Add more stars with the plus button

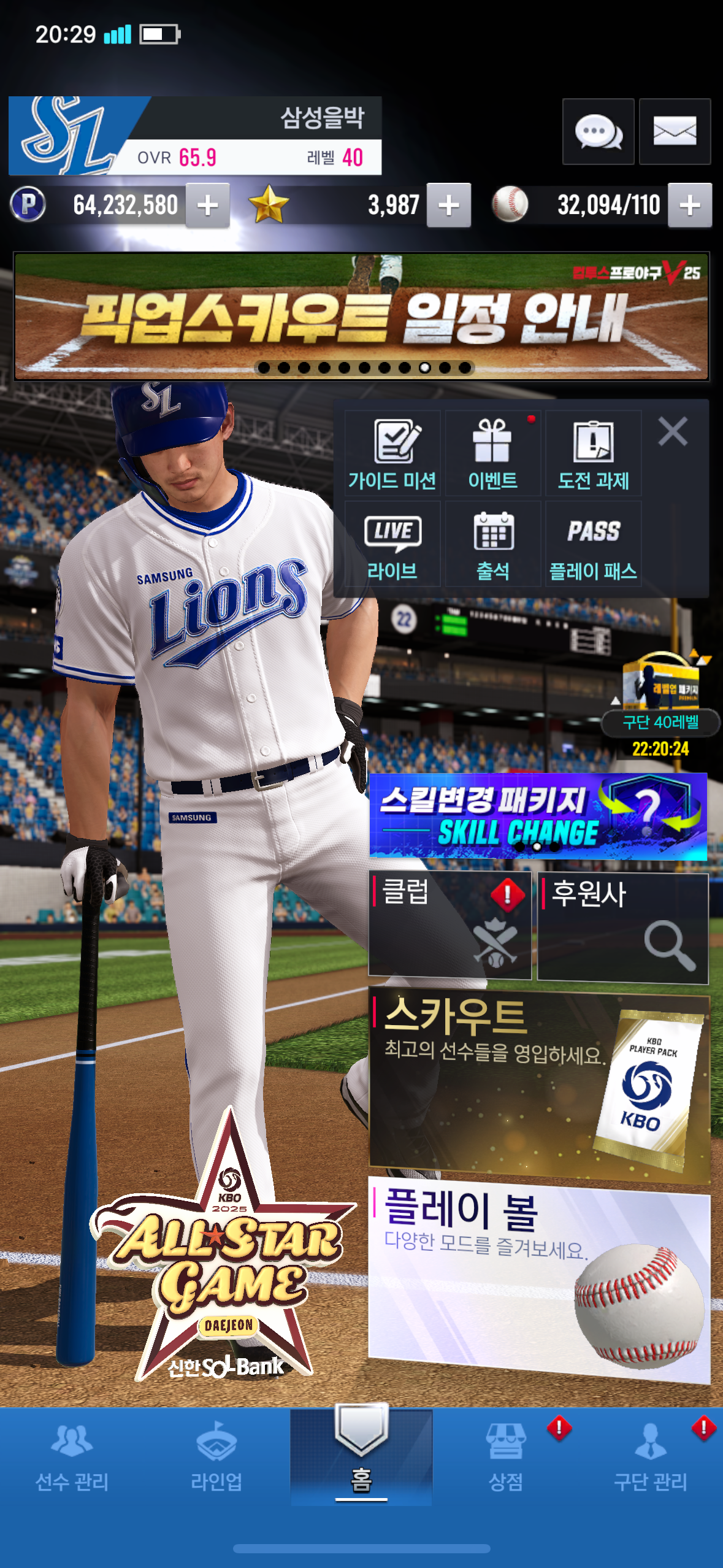tap(449, 206)
